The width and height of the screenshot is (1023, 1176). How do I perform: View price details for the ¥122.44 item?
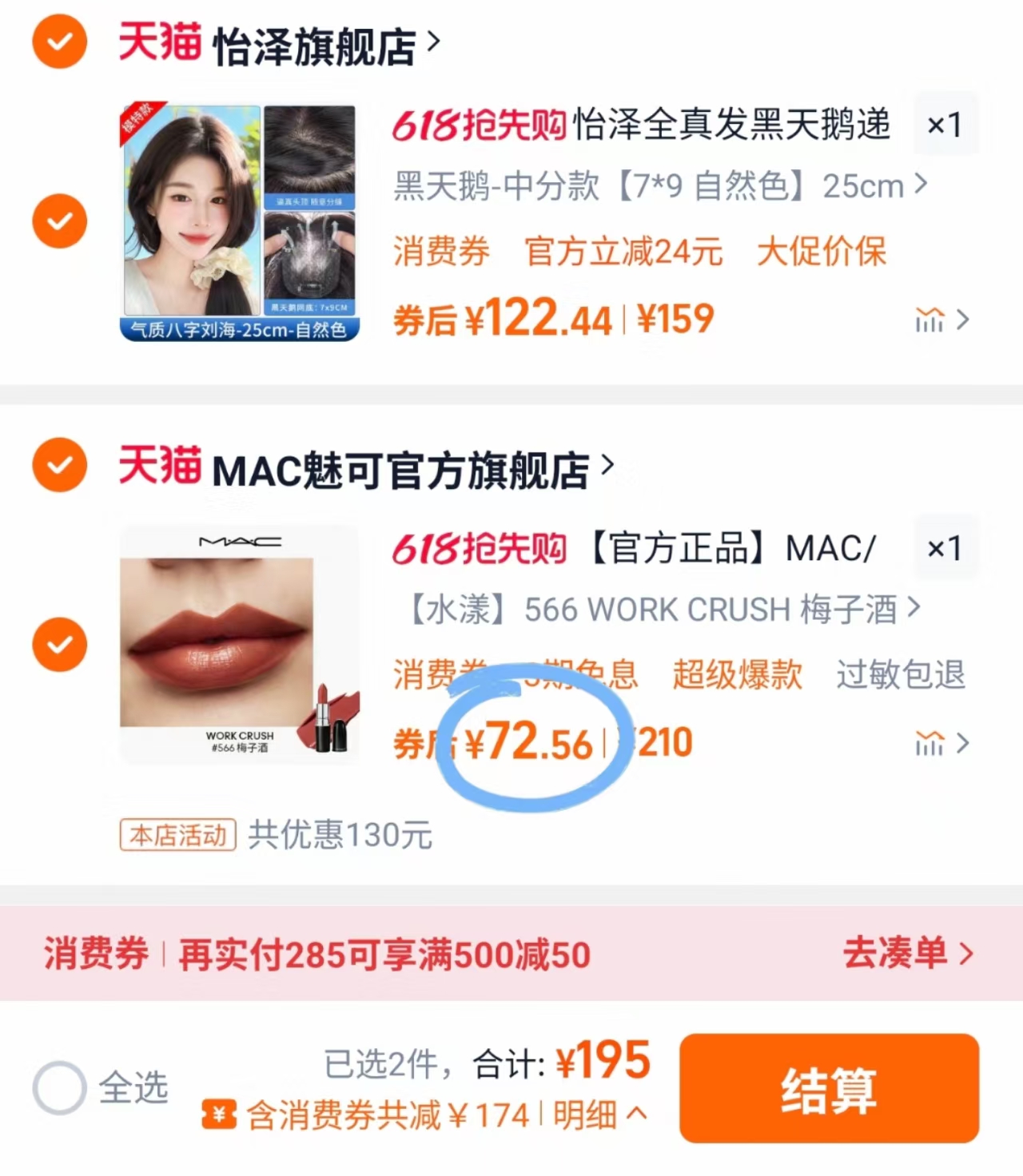coord(941,320)
